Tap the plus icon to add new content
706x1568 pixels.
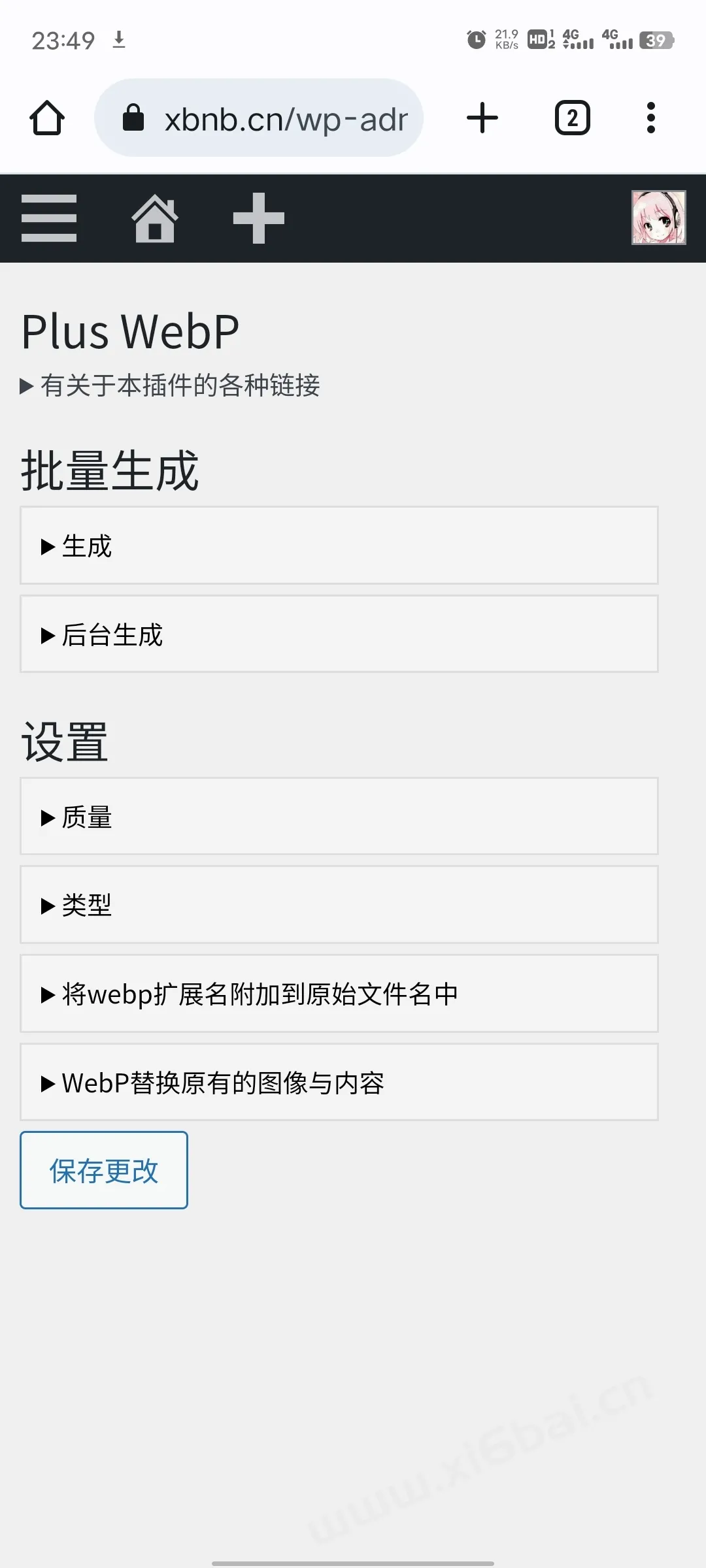[x=259, y=218]
